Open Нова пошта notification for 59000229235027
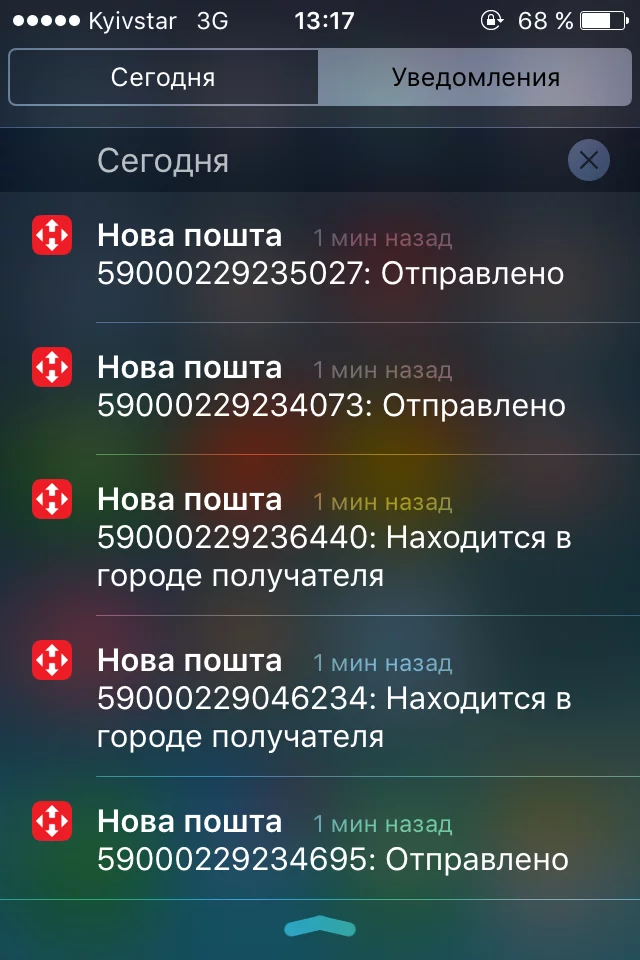640x960 pixels. tap(330, 257)
